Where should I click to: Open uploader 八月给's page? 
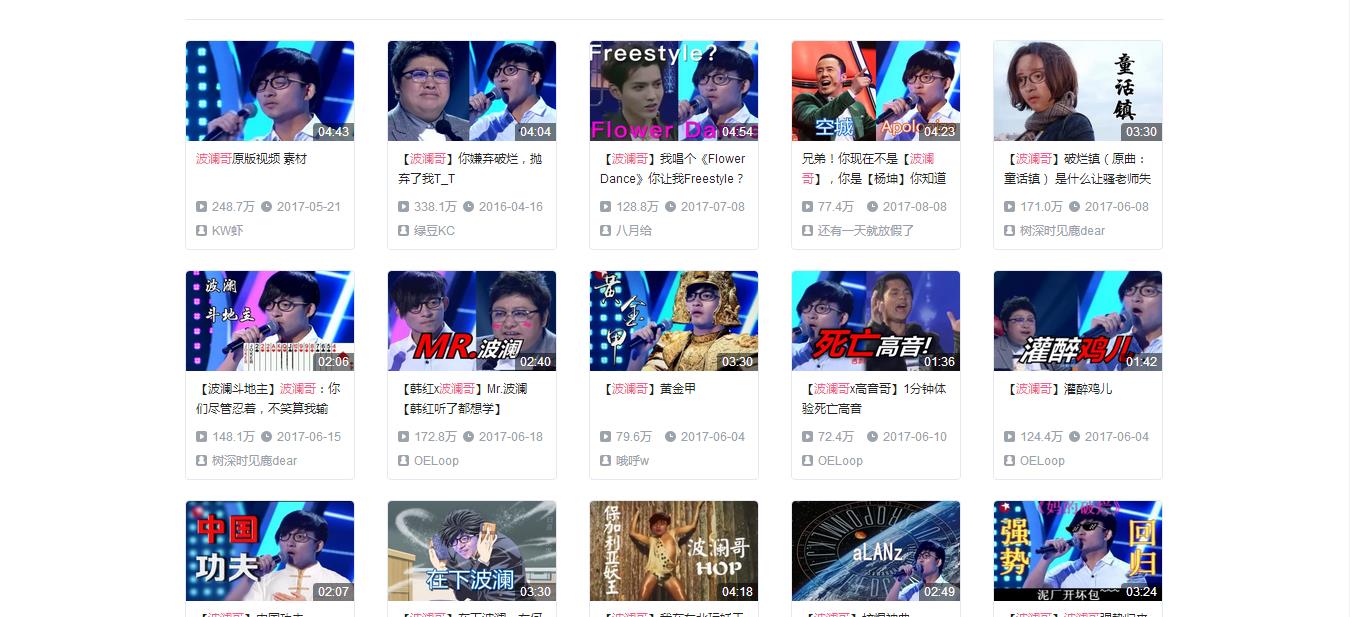click(x=633, y=231)
